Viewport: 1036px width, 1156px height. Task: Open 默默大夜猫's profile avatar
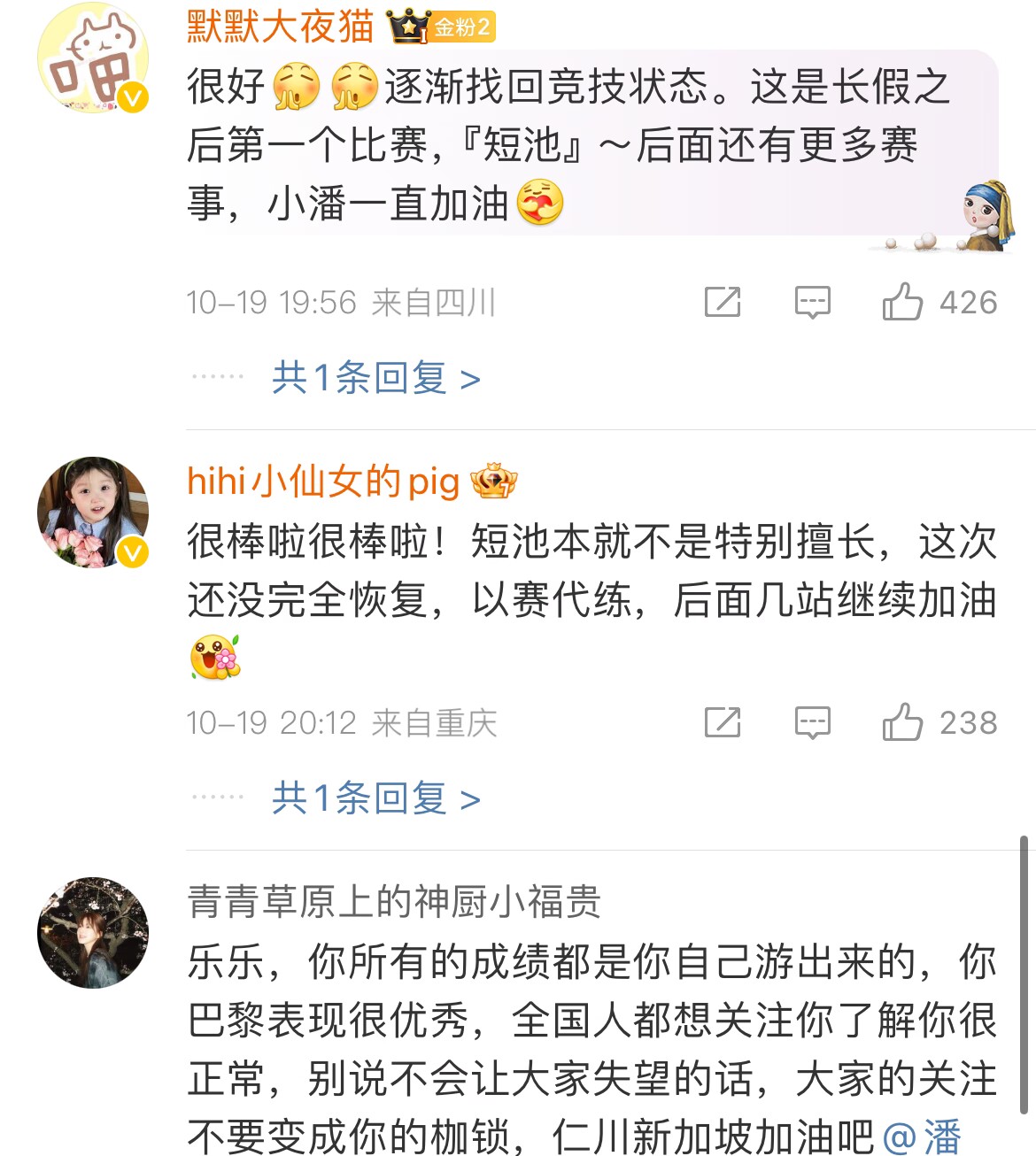(92, 60)
